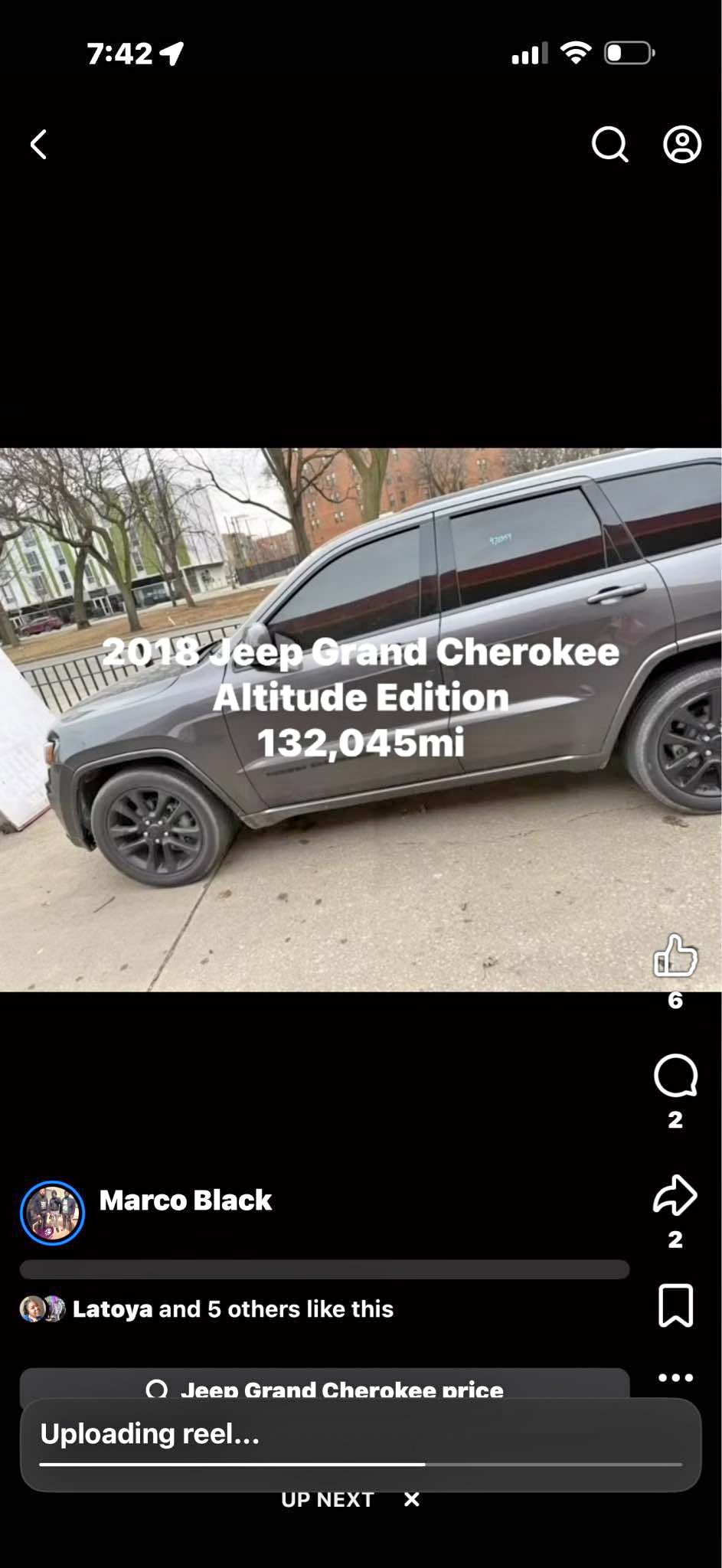Screen dimensions: 722x1568
Task: Select the UP NEXT label
Action: point(328,1499)
